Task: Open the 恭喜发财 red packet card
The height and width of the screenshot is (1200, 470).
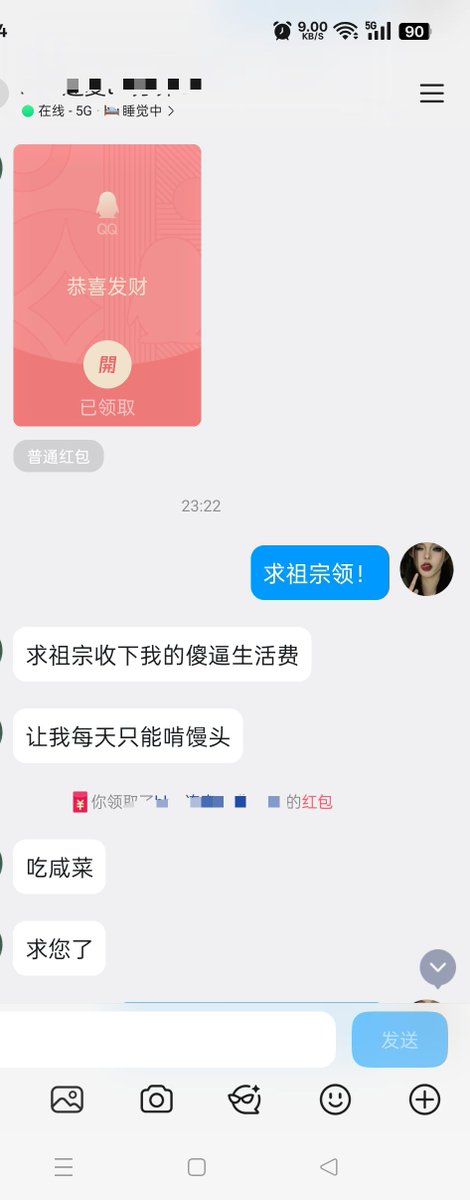Action: (107, 285)
